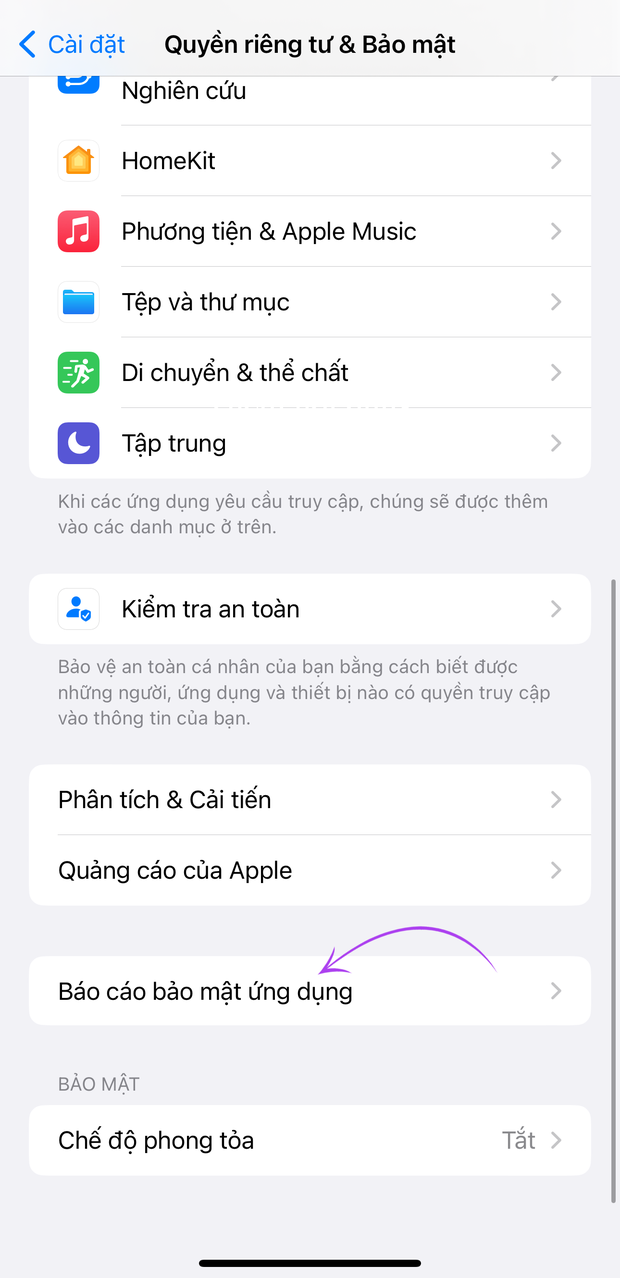
Task: Tap the Tập trung row
Action: (310, 443)
